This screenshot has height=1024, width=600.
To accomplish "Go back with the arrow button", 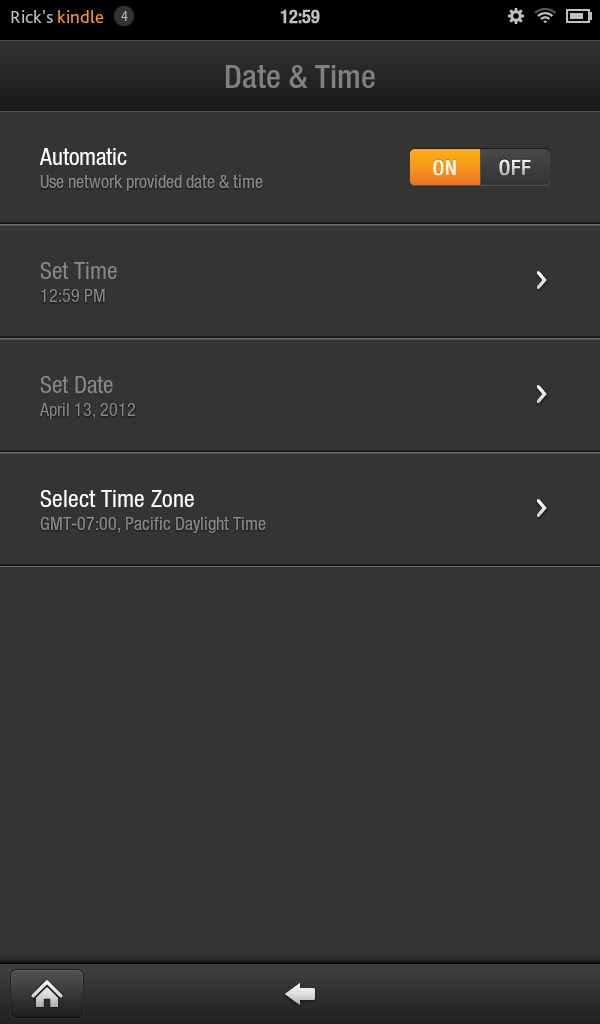I will click(x=300, y=994).
